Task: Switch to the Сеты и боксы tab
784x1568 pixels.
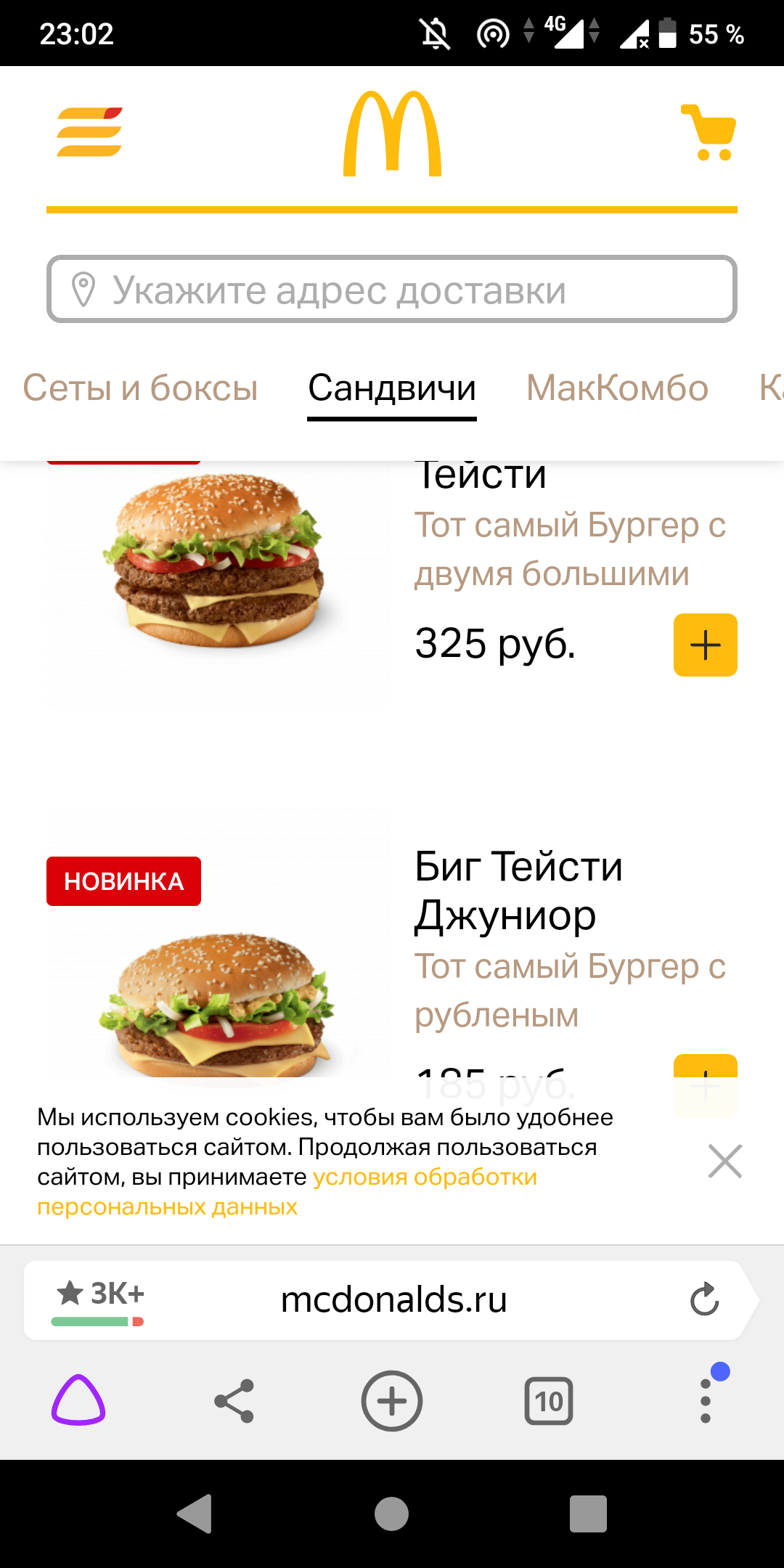Action: [140, 388]
